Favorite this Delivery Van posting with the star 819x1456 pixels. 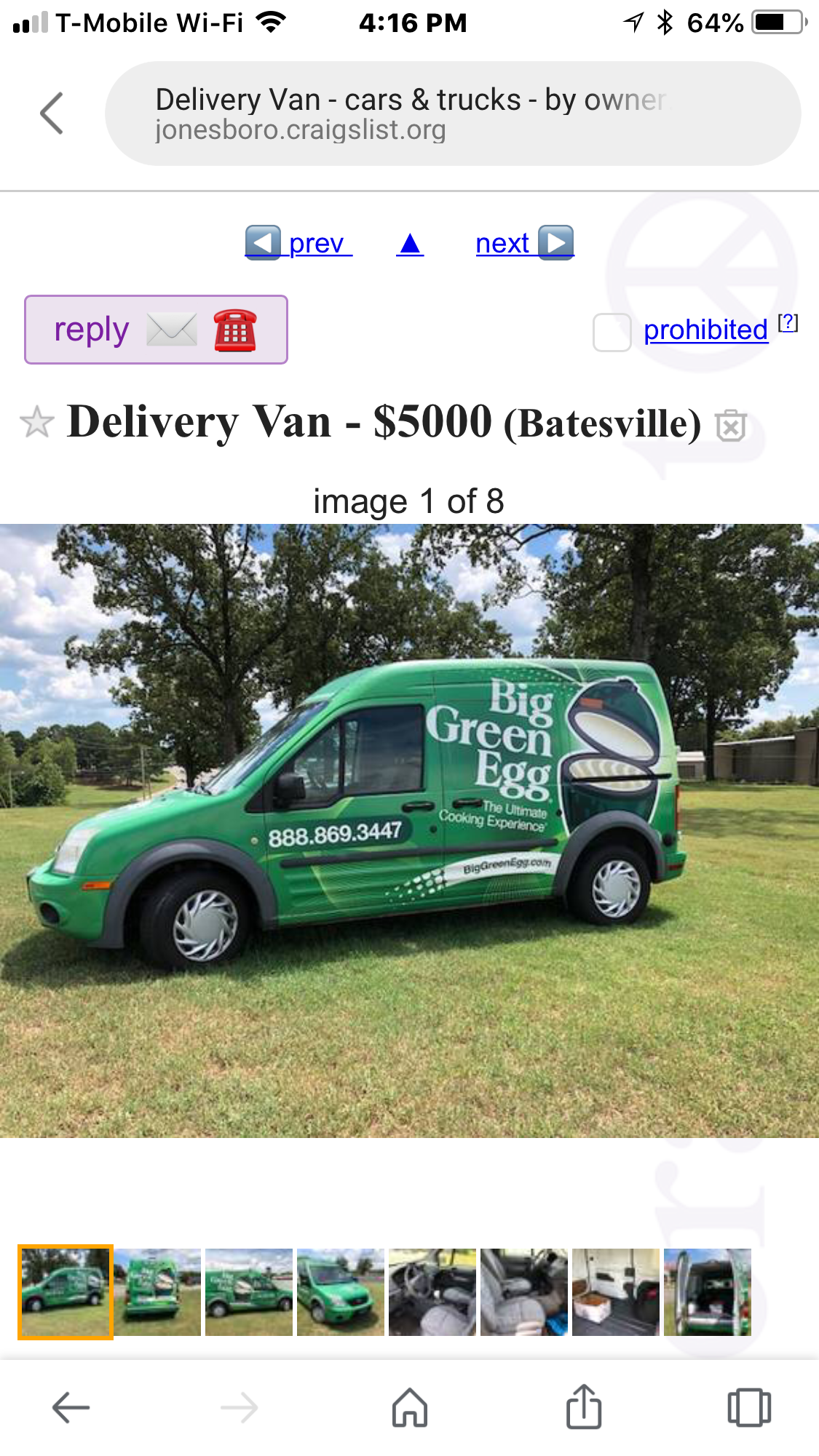(x=36, y=423)
